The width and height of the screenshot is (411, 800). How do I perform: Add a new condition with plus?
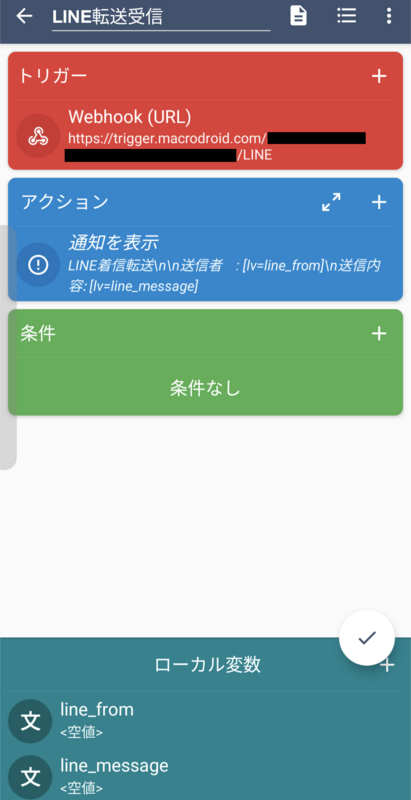click(x=379, y=334)
